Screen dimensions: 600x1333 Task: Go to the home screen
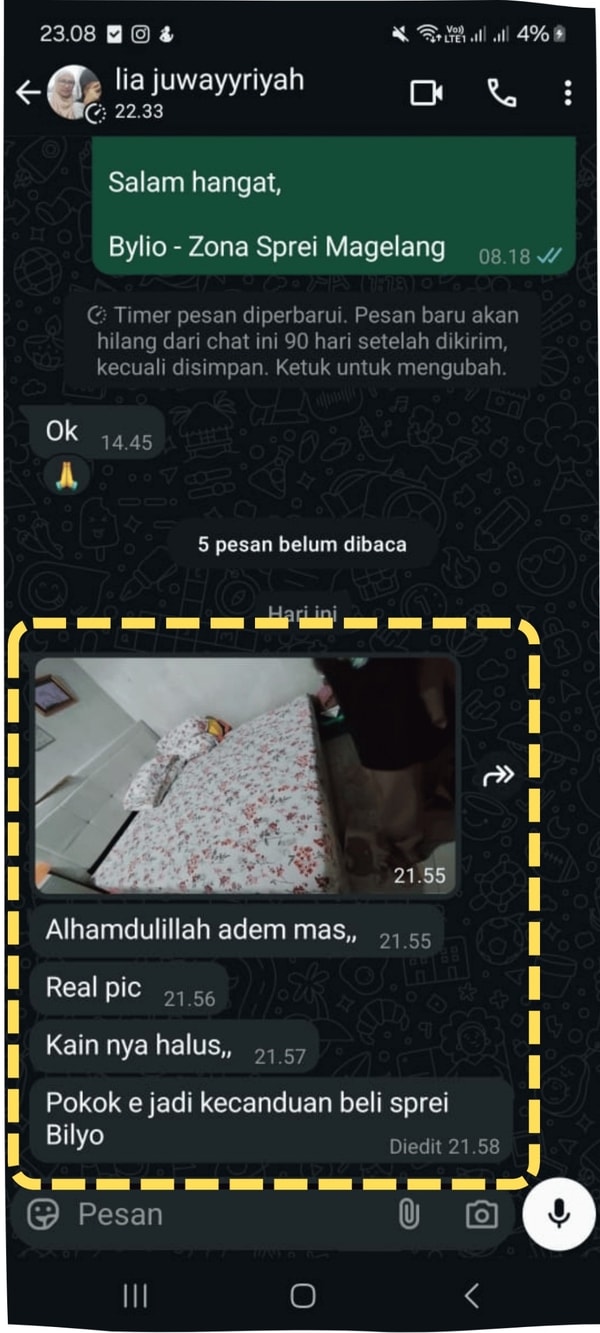(302, 1296)
